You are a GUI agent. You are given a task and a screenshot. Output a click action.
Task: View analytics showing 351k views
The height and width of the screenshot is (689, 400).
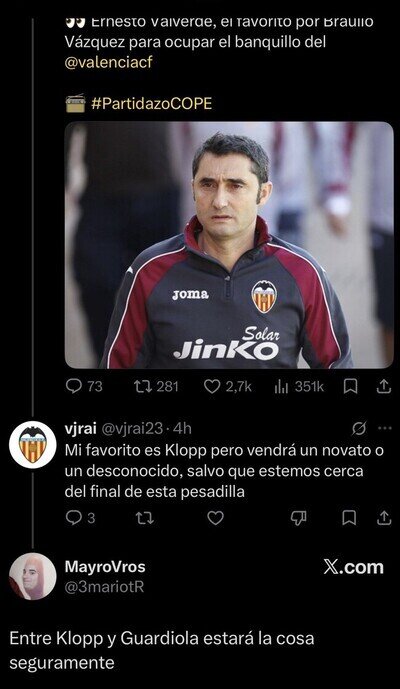[299, 387]
